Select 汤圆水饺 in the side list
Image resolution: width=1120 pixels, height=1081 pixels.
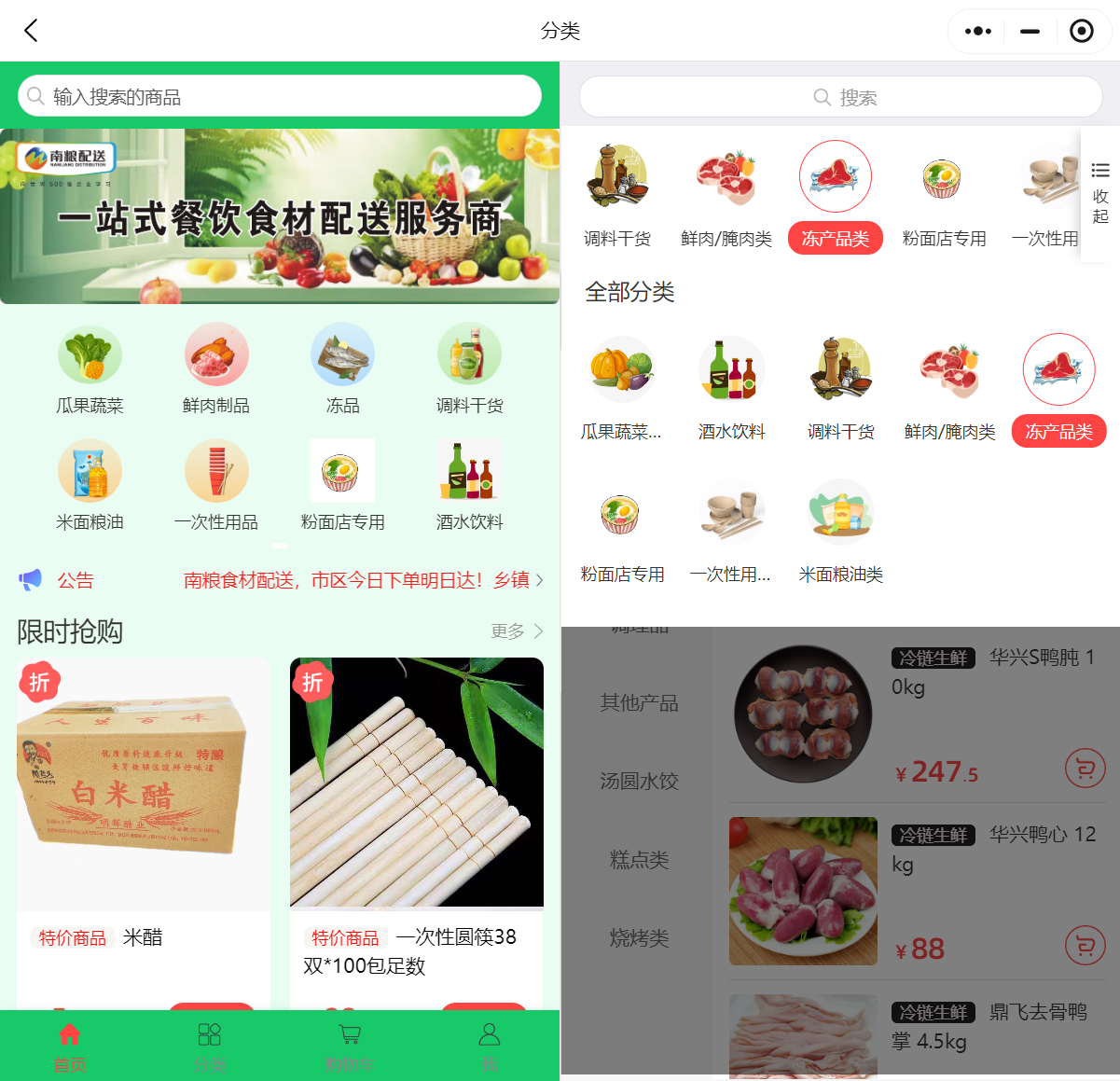pyautogui.click(x=639, y=782)
